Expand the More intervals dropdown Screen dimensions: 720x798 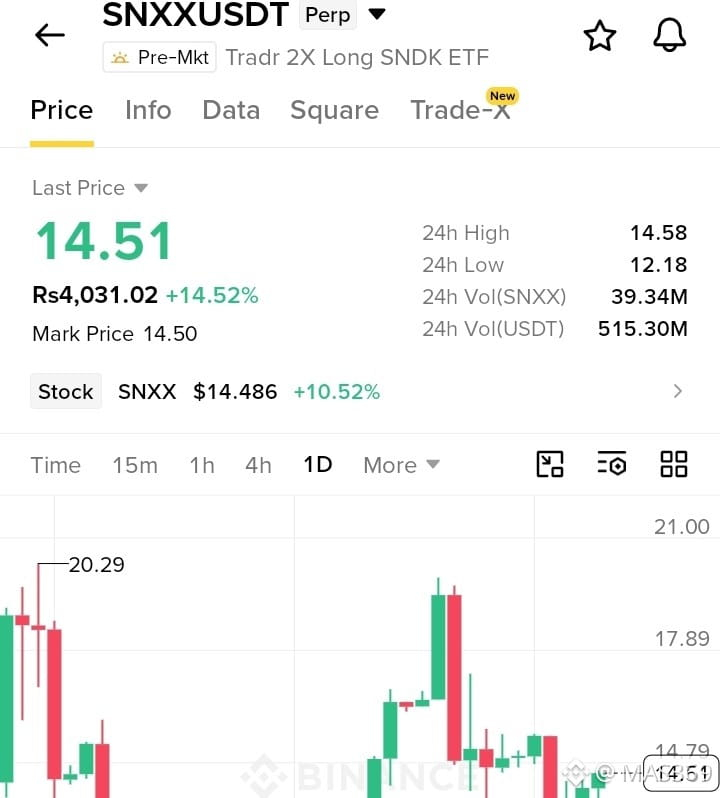pos(401,465)
